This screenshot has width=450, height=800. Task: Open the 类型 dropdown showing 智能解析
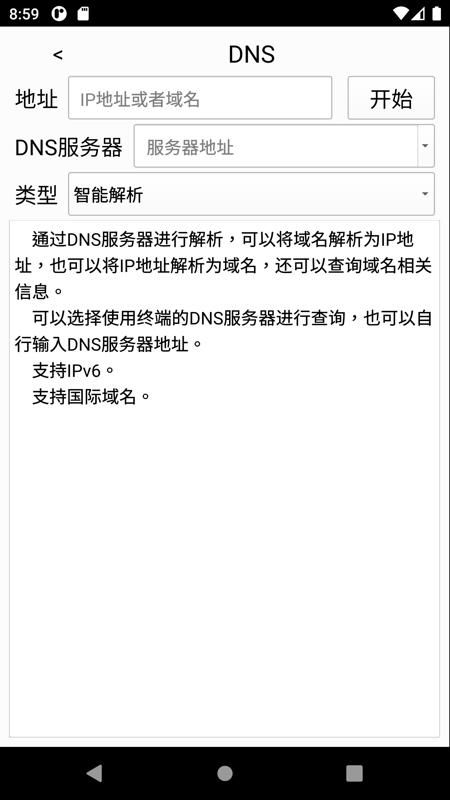(x=252, y=194)
